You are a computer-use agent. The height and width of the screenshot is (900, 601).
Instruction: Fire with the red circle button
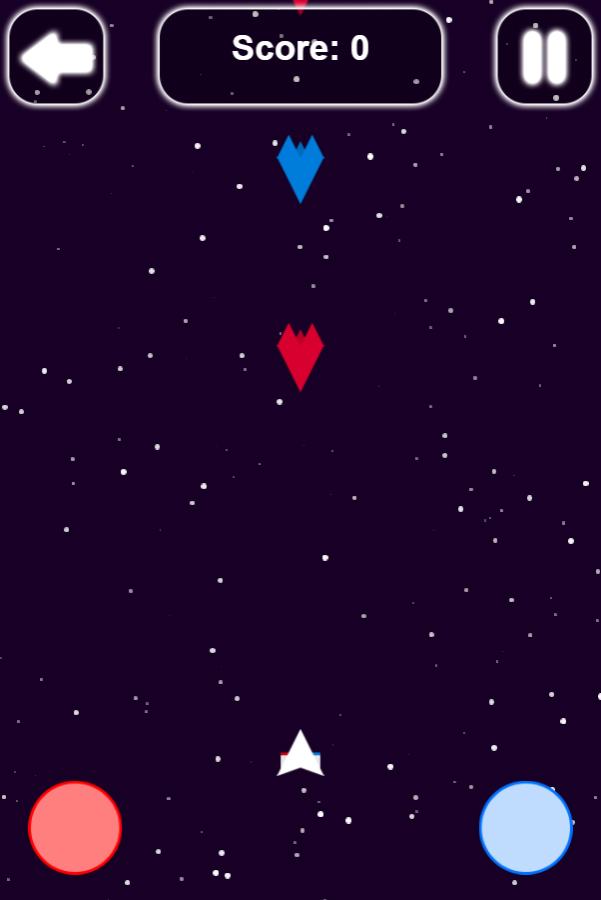point(75,828)
